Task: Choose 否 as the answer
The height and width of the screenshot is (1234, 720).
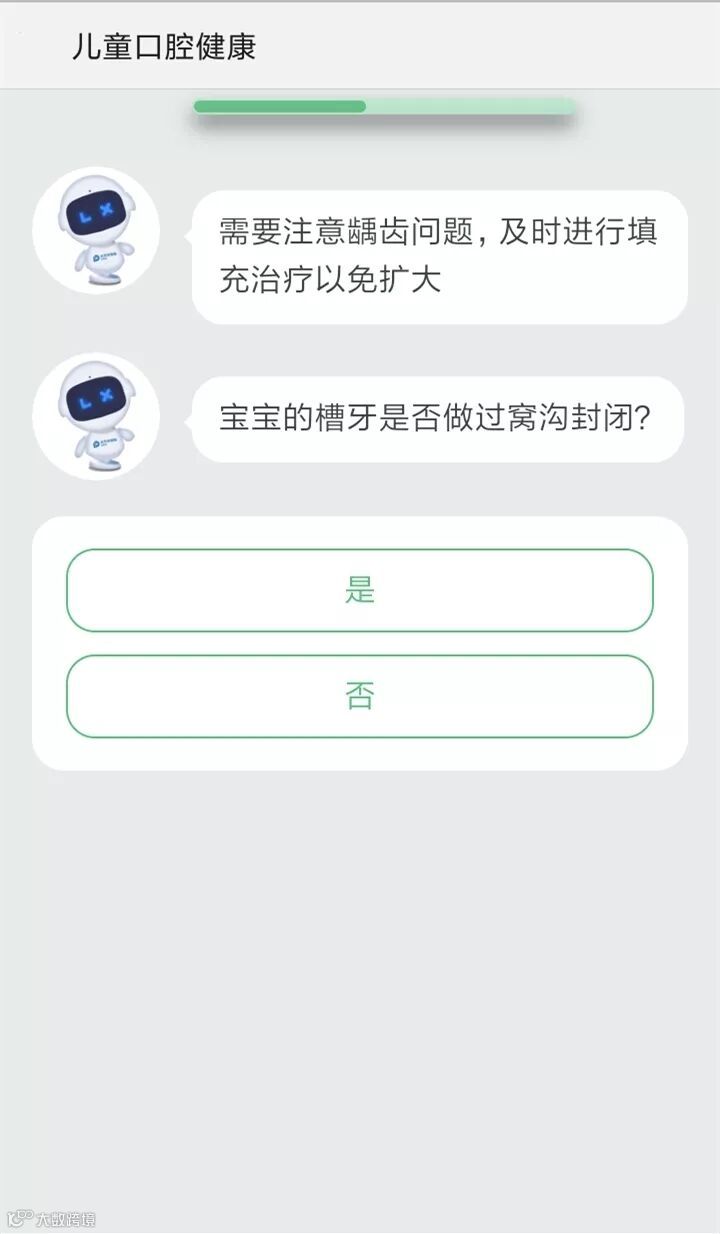Action: (360, 696)
